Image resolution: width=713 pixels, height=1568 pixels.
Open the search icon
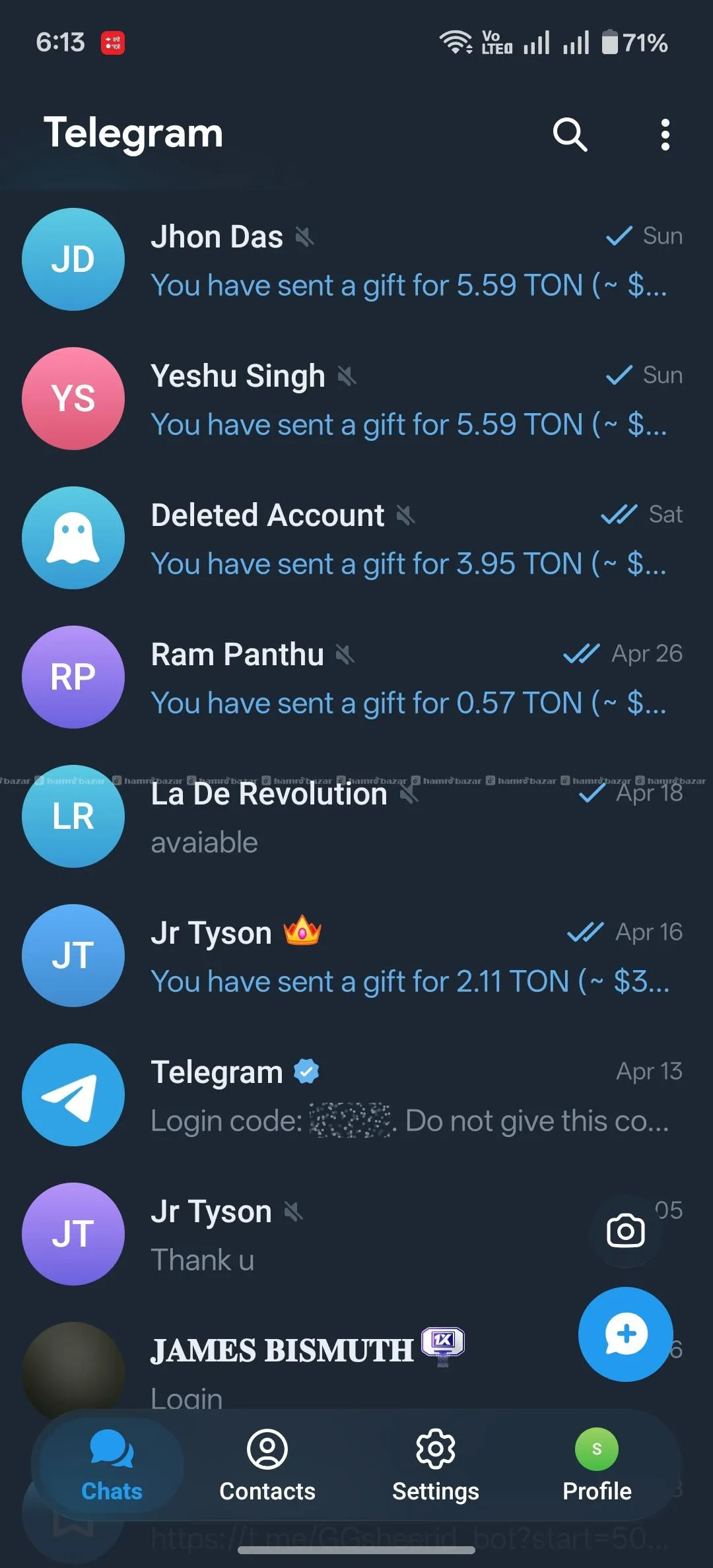[570, 135]
